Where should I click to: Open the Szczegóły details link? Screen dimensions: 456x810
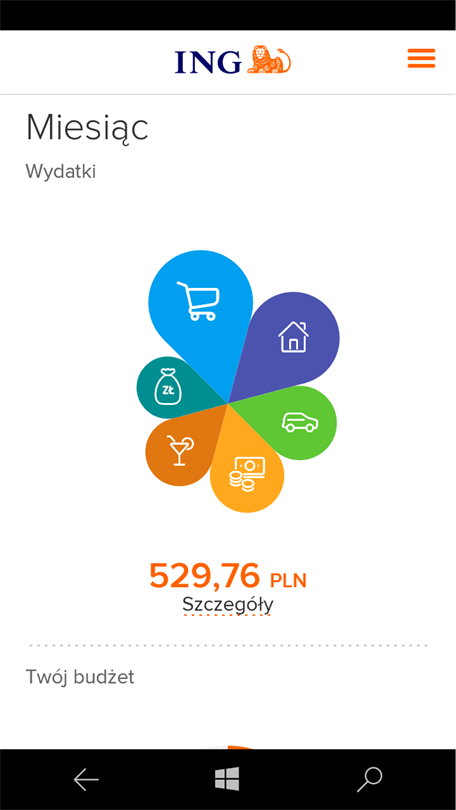[x=228, y=604]
